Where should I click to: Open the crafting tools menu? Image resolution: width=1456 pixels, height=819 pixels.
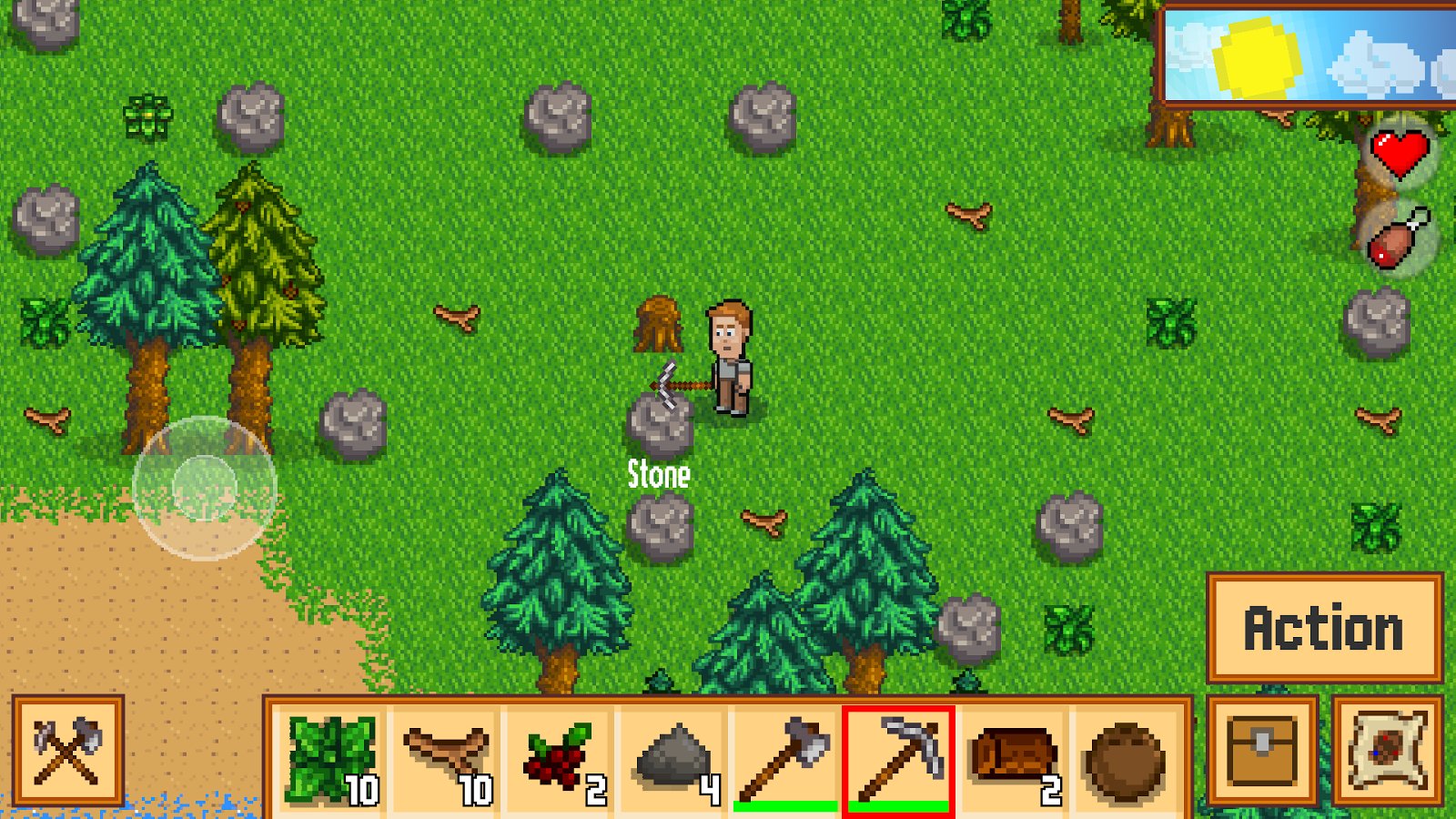(x=67, y=752)
